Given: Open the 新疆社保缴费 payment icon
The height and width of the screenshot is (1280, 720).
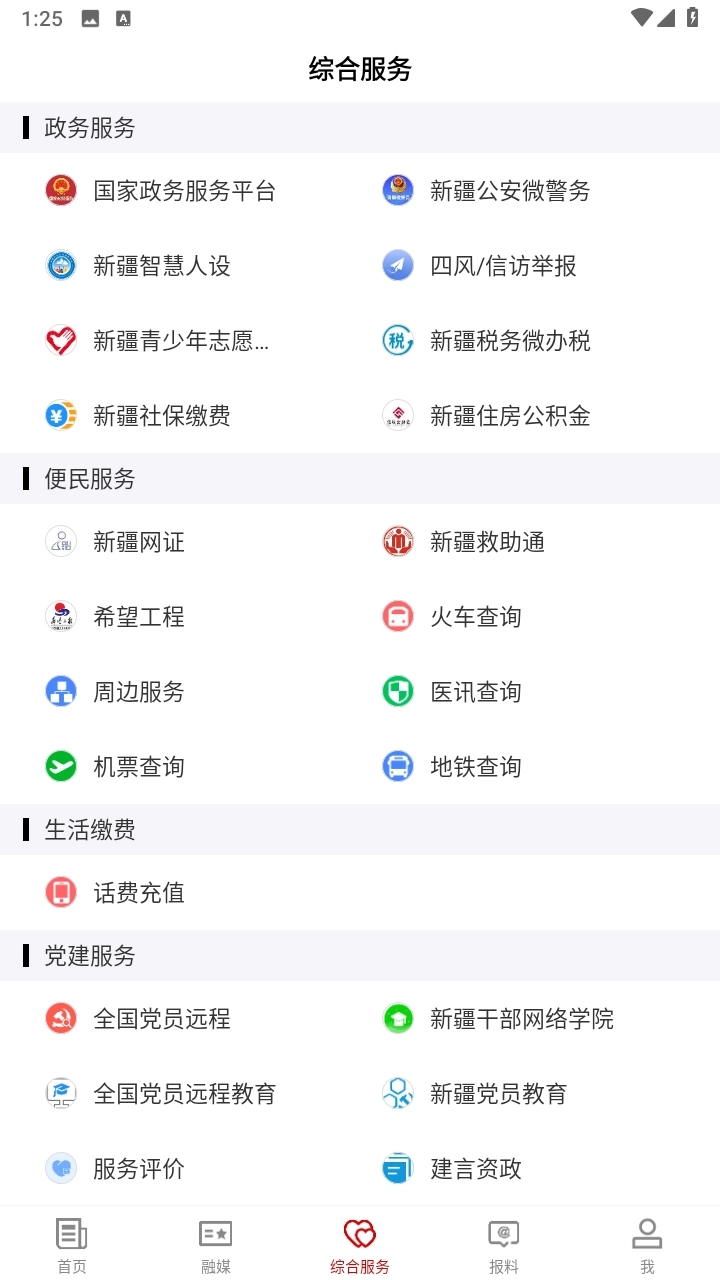Looking at the screenshot, I should pyautogui.click(x=61, y=416).
